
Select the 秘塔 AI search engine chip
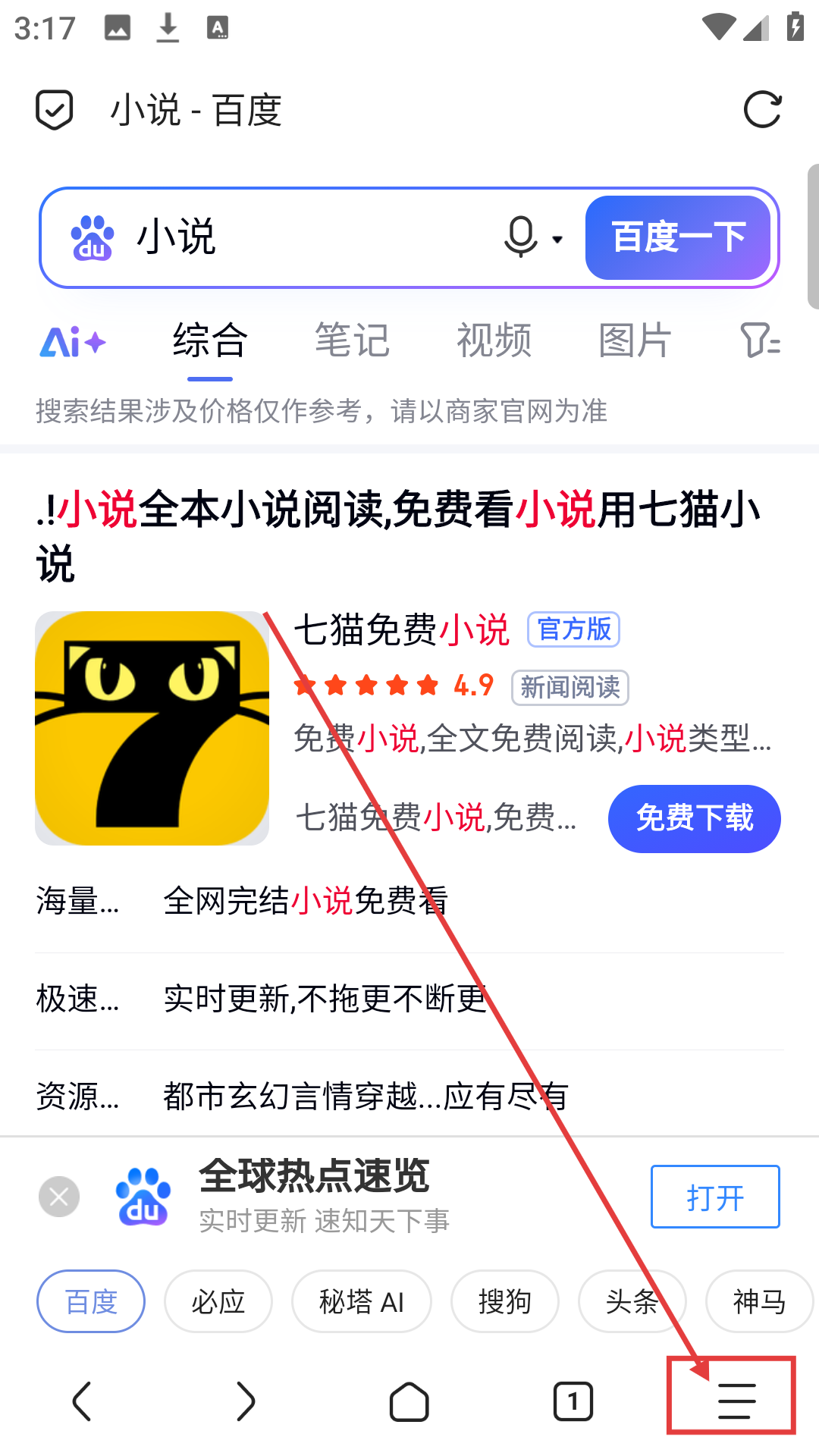tap(361, 1301)
